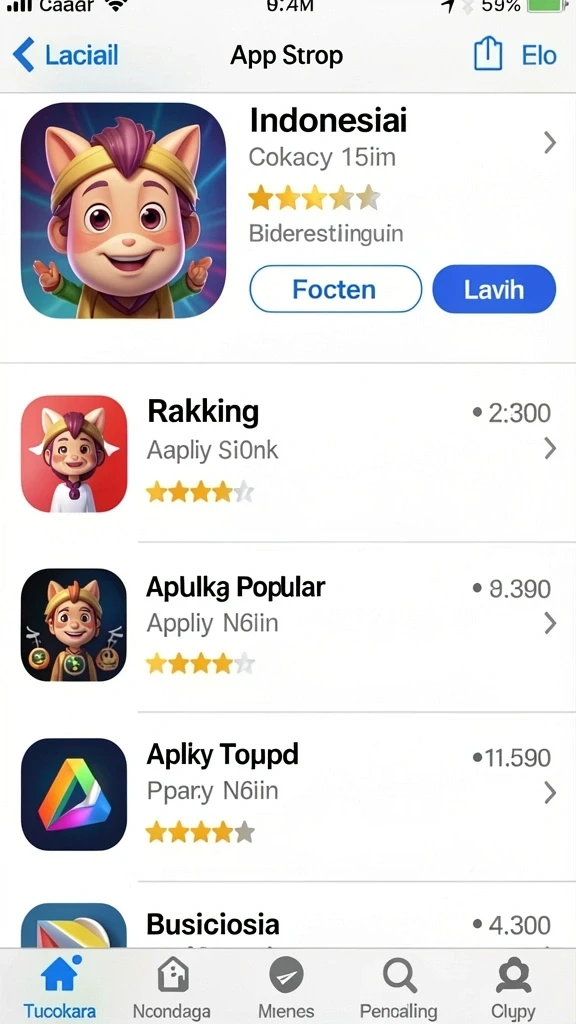Tap Elo in the top bar
The height and width of the screenshot is (1024, 576).
pyautogui.click(x=539, y=56)
